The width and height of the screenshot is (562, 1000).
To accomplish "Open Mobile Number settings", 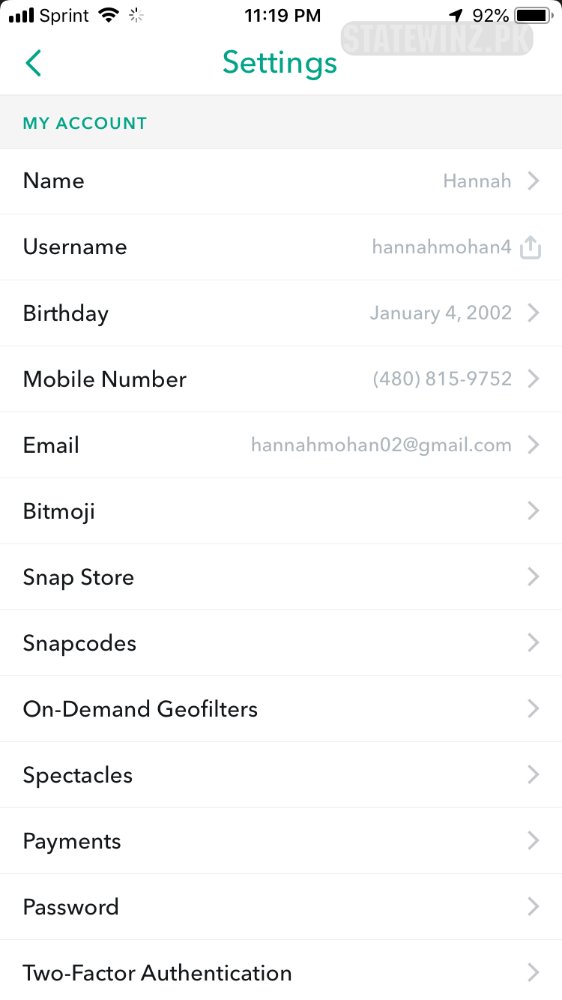I will [281, 379].
